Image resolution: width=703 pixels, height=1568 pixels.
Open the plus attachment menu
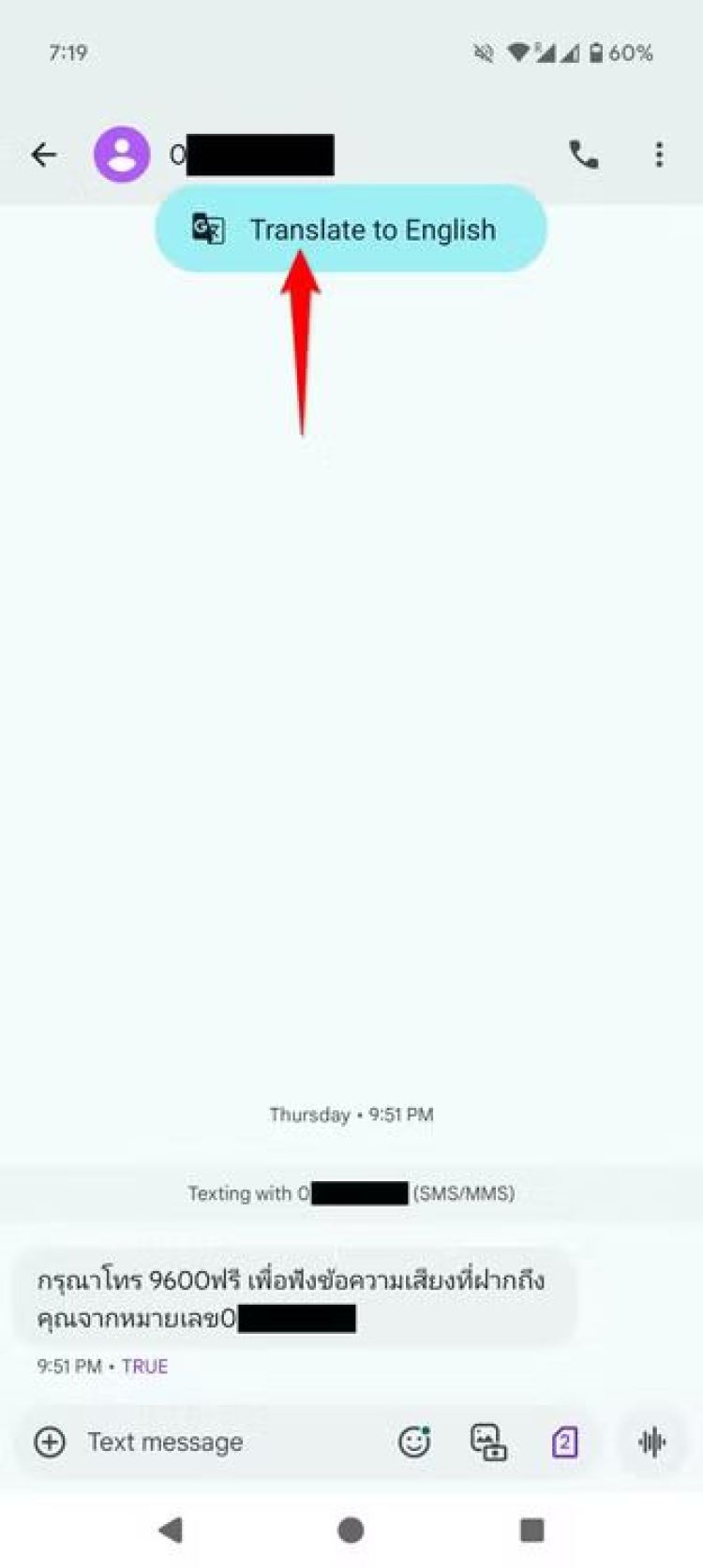pos(50,1442)
